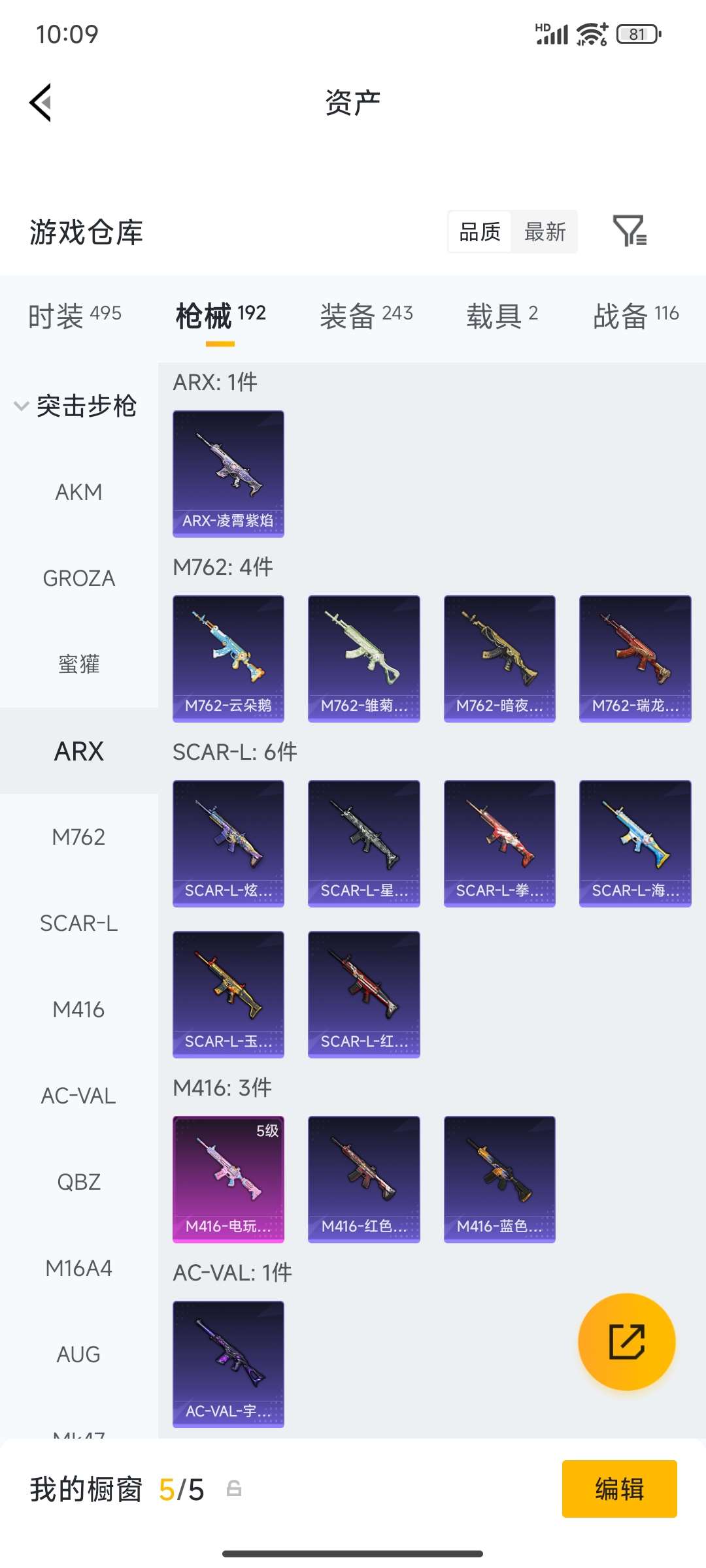Open the ARX-凌霄紫焰 skin
706x1568 pixels.
pos(228,474)
